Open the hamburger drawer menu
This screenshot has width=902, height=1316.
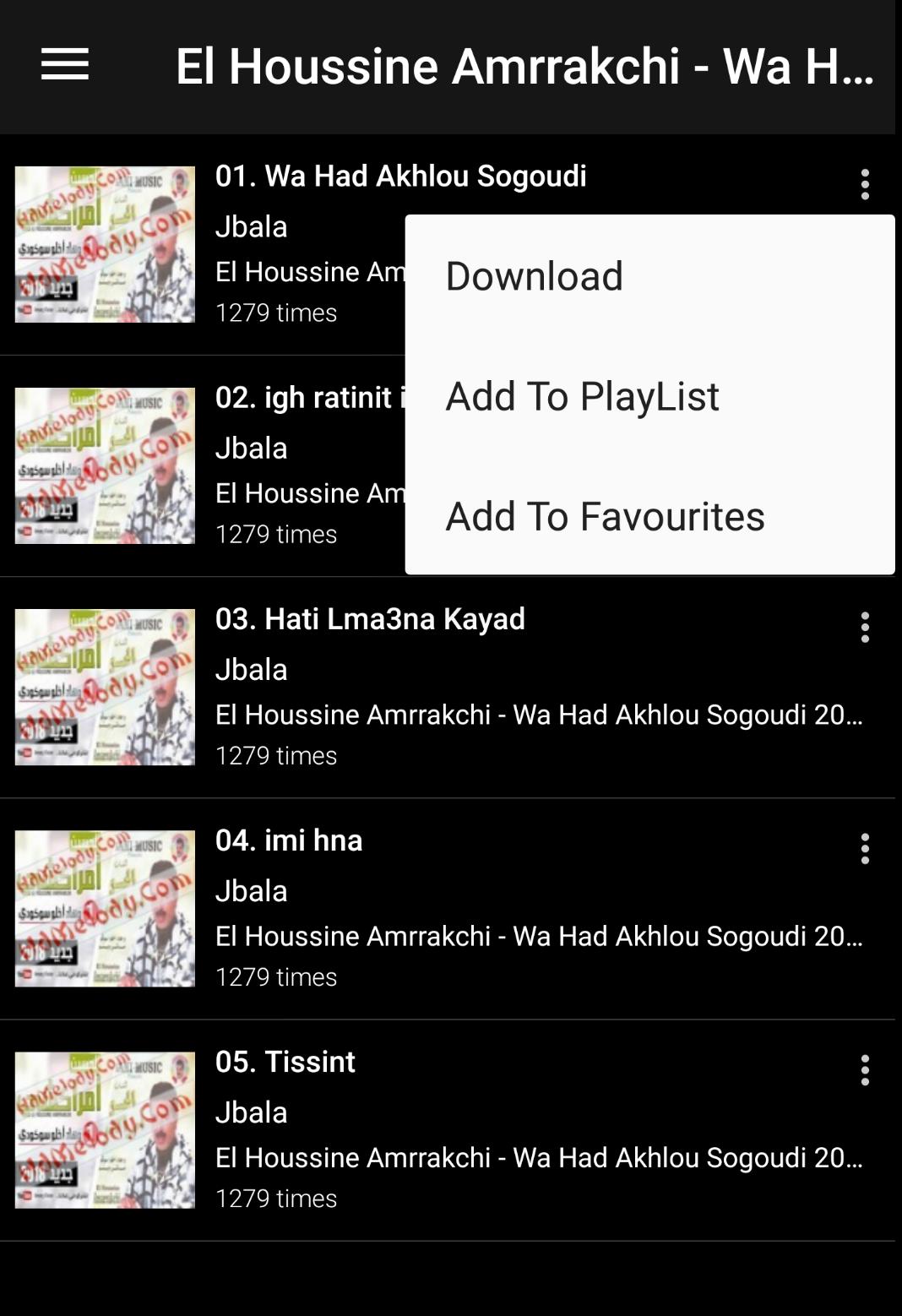tap(65, 65)
